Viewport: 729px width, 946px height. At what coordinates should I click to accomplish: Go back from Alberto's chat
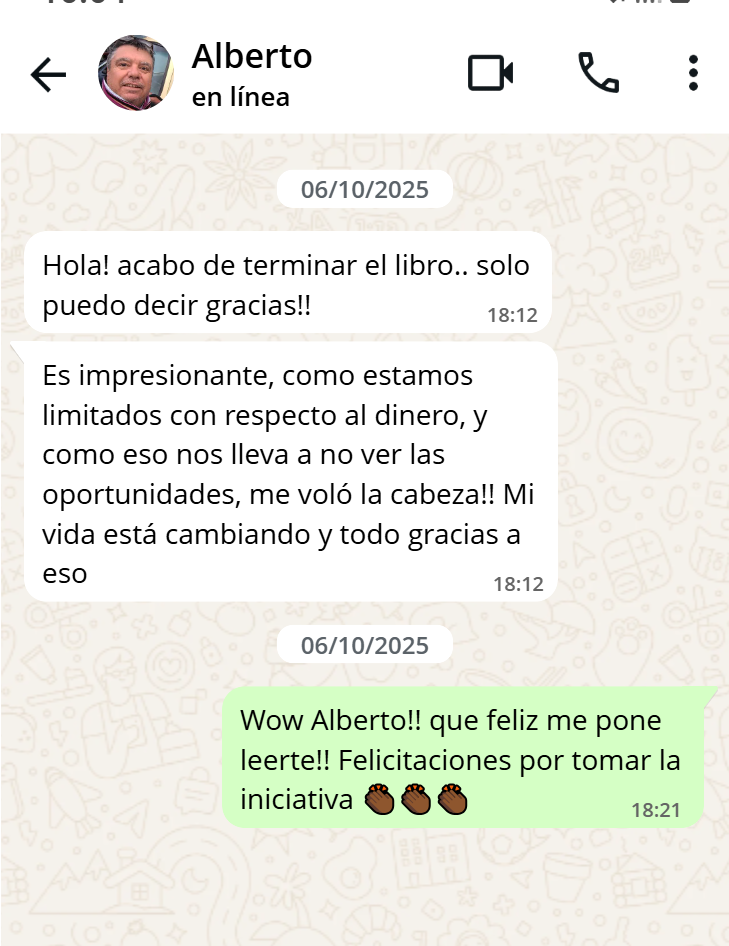click(x=47, y=74)
